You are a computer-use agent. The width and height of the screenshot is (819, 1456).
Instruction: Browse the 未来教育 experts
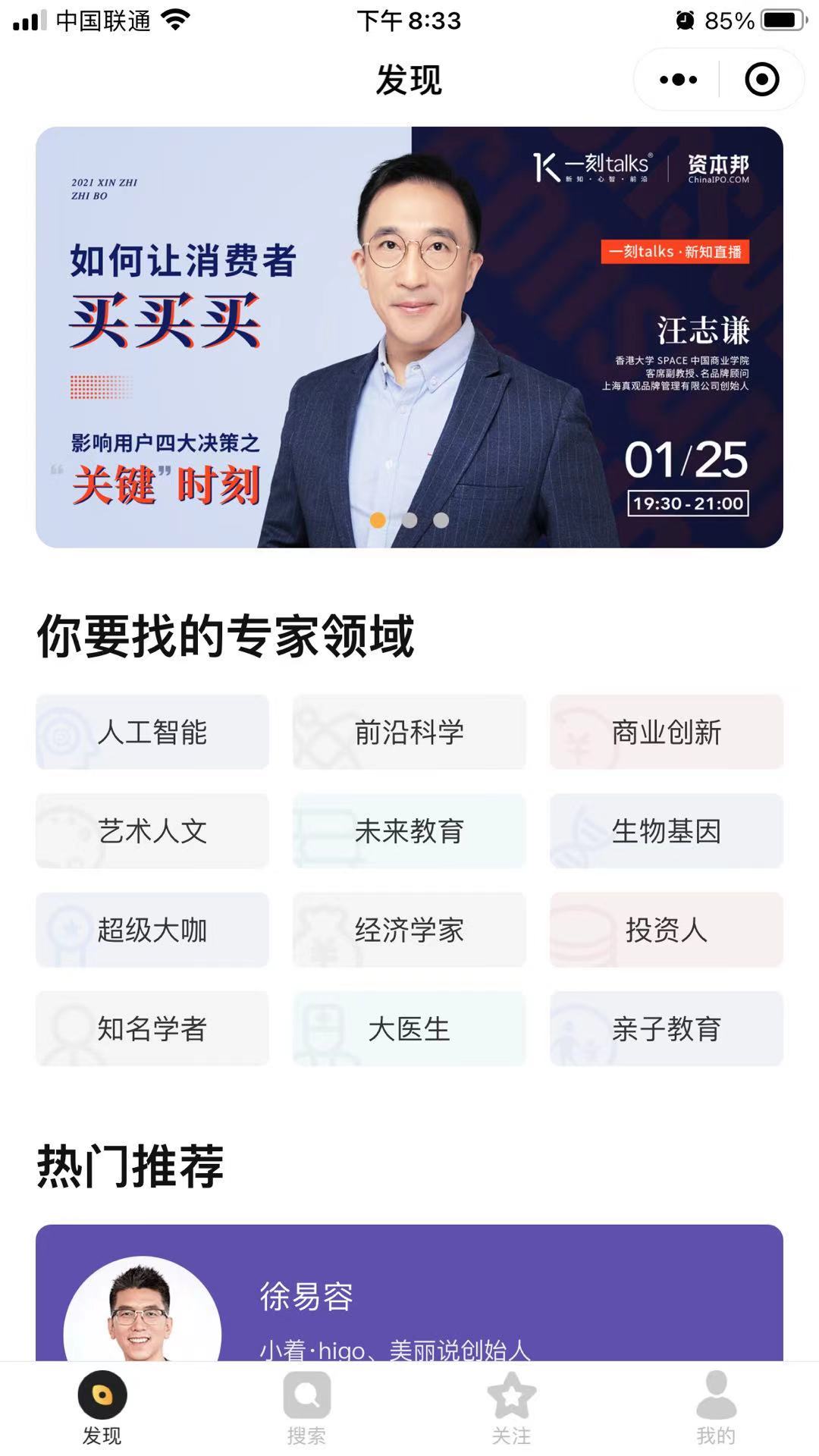click(x=409, y=831)
